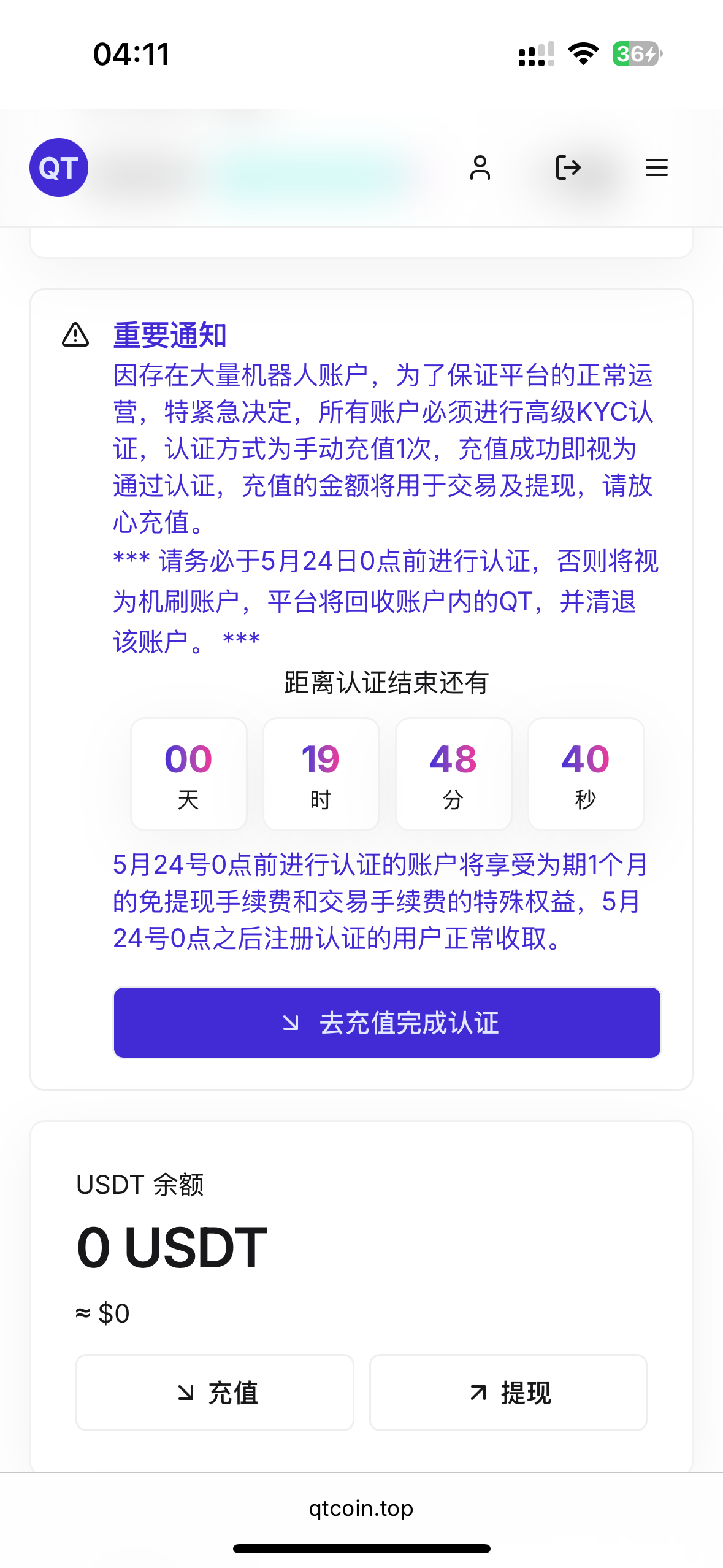The width and height of the screenshot is (723, 1568).
Task: Open the hamburger menu
Action: [656, 167]
